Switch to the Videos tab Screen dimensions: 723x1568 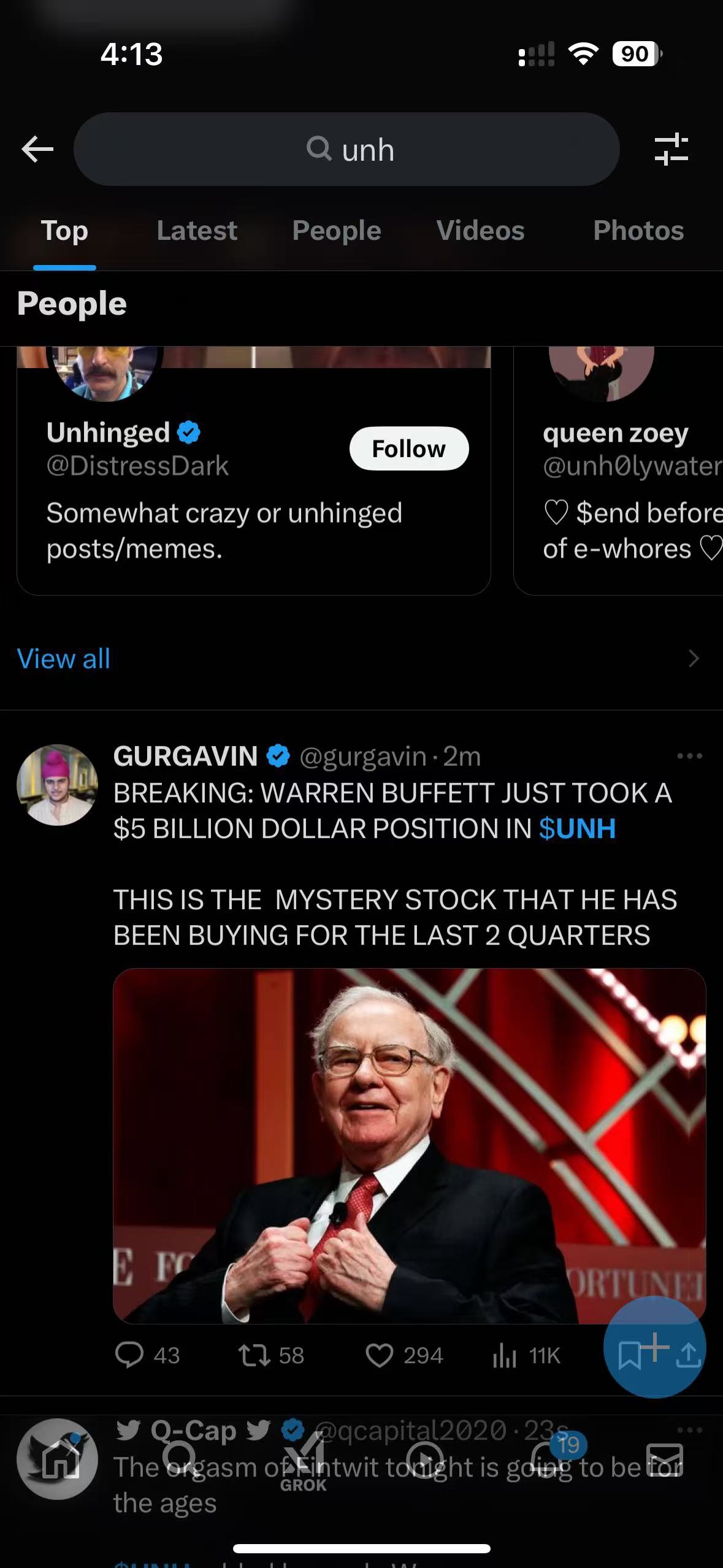click(x=480, y=231)
